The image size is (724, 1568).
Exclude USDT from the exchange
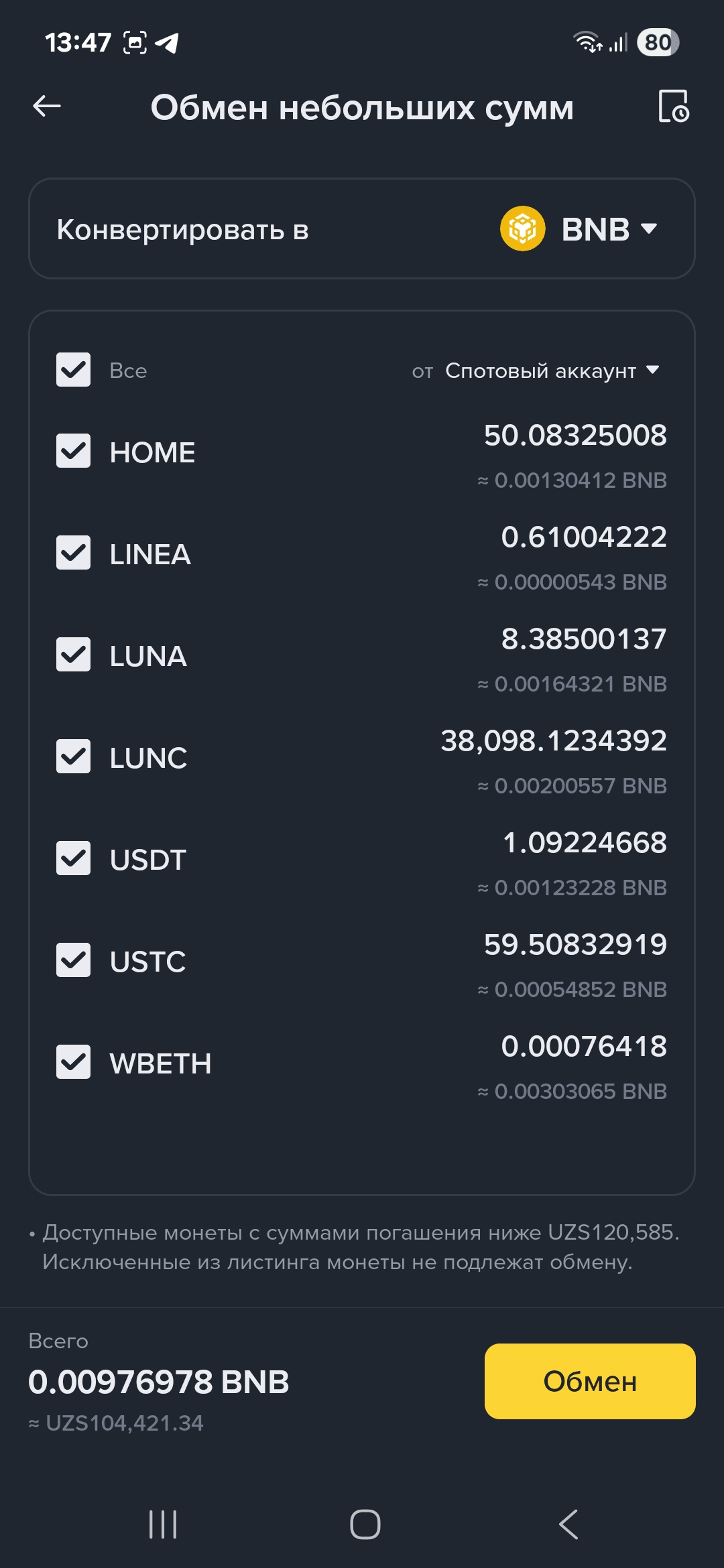(x=73, y=858)
